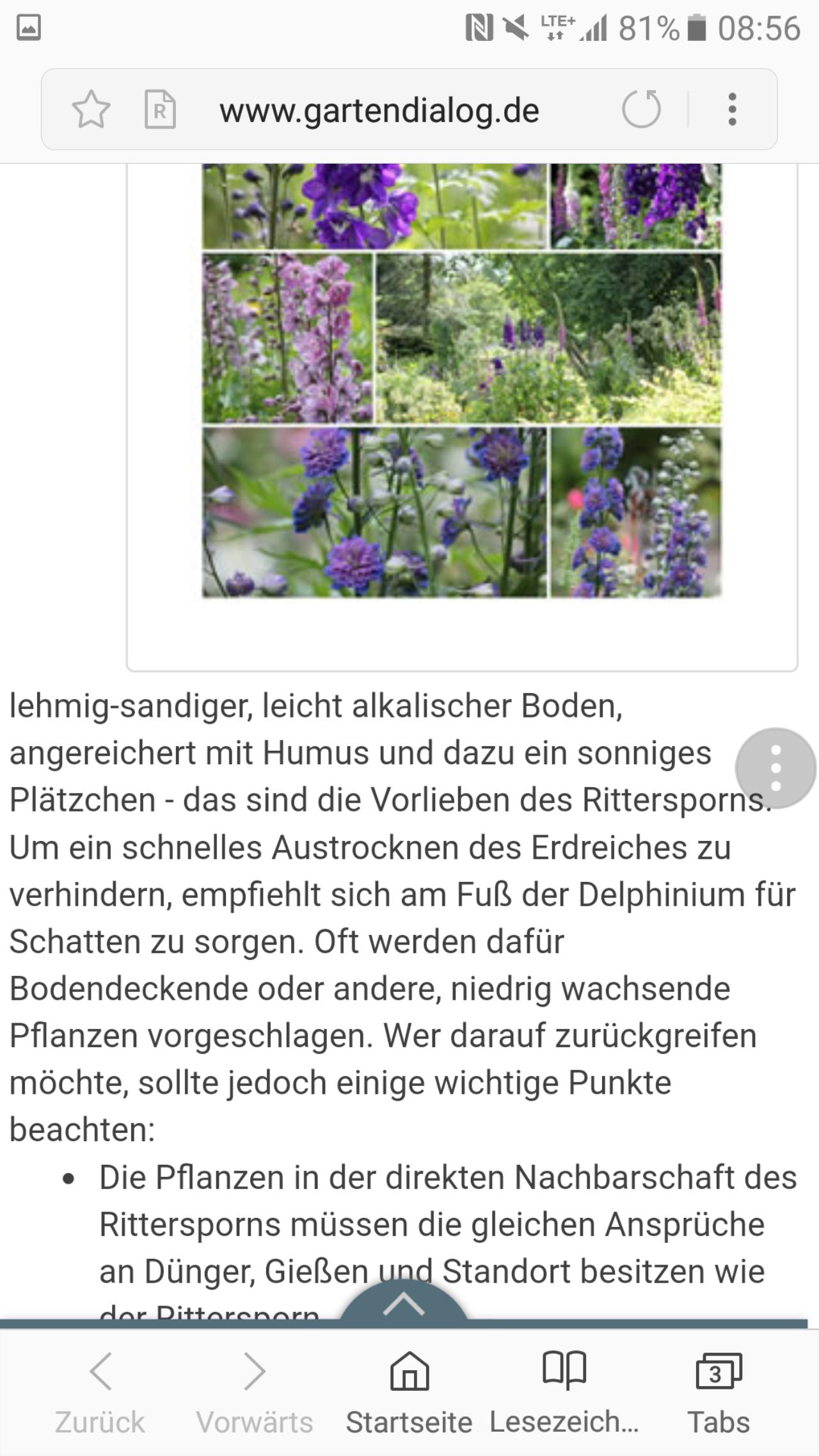Screen dimensions: 819x1456
Task: Tap the www.gartendialog.de address bar
Action: pos(379,110)
